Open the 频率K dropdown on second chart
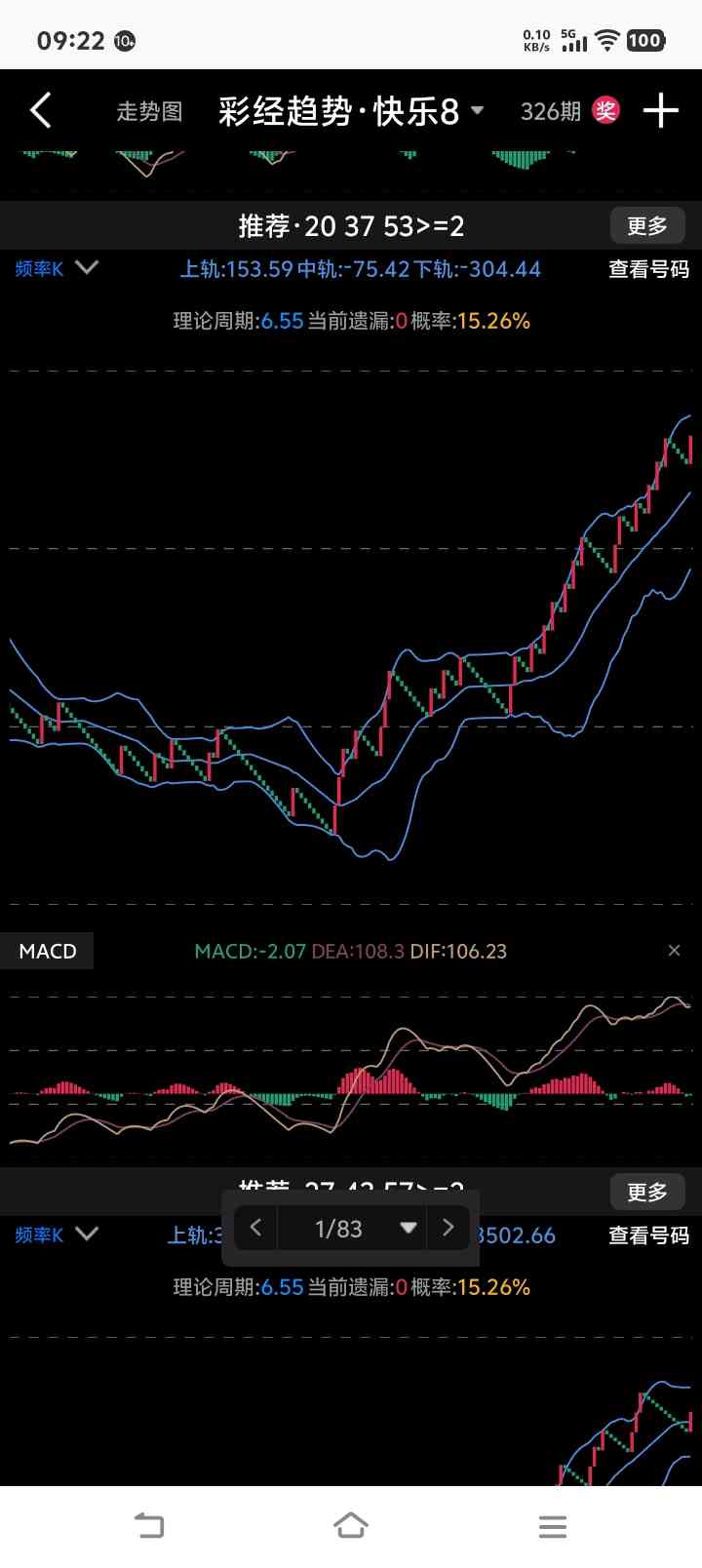Screen dimensions: 702x1568 [57, 1235]
